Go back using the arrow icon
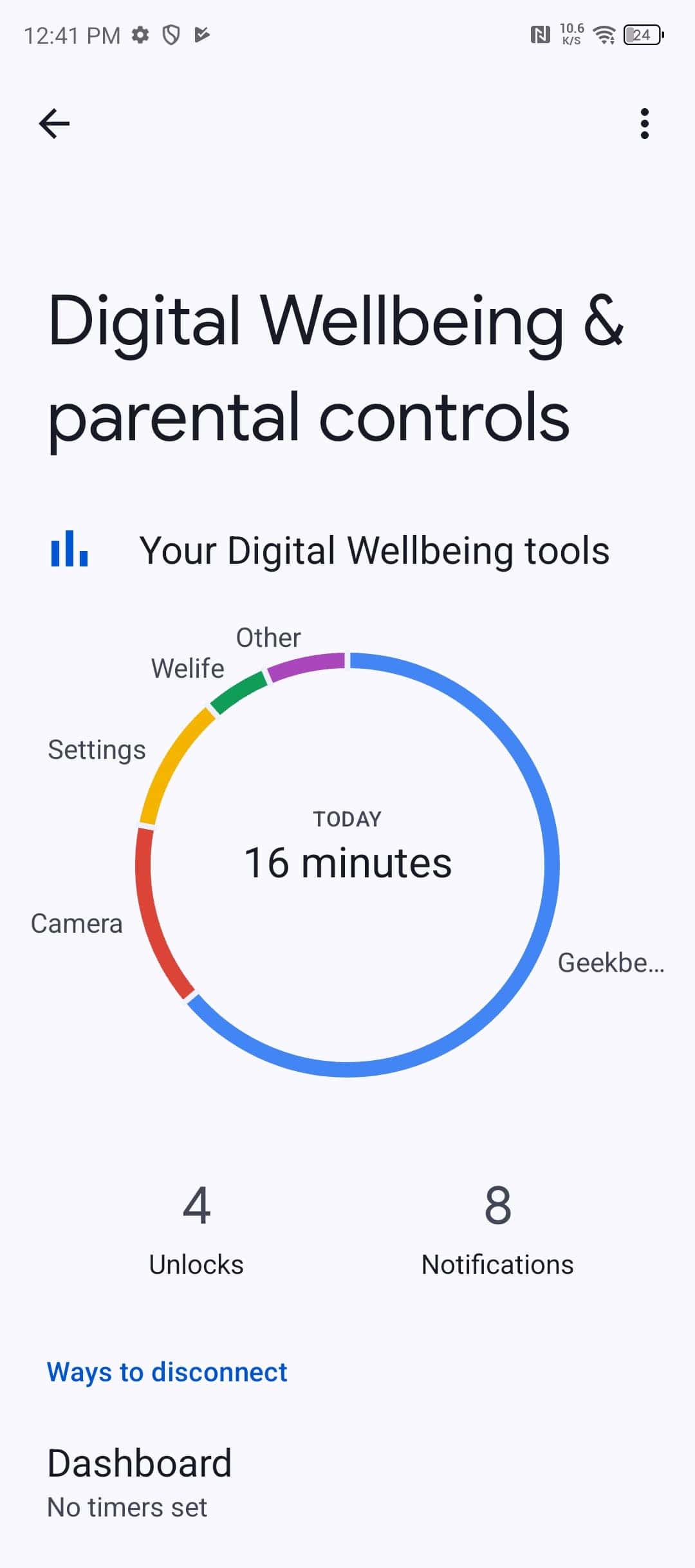Viewport: 695px width, 1568px height. [x=54, y=124]
